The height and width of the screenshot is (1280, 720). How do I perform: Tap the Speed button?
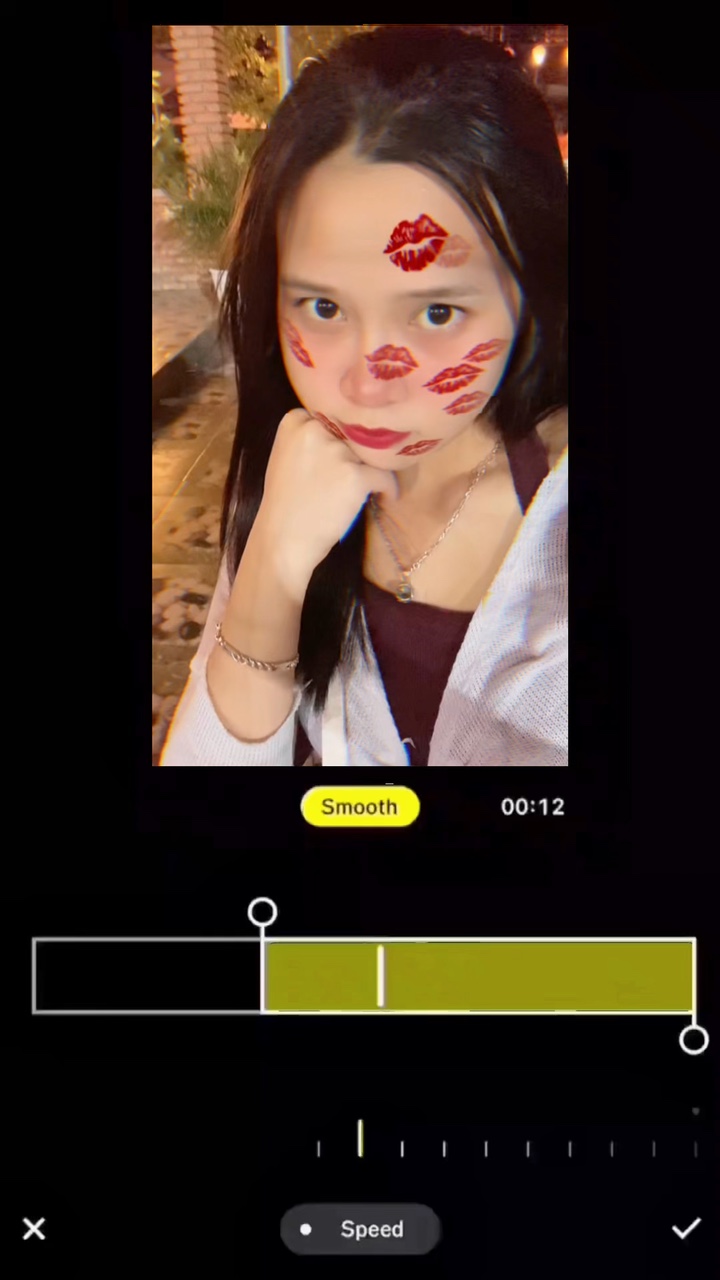tap(360, 1229)
